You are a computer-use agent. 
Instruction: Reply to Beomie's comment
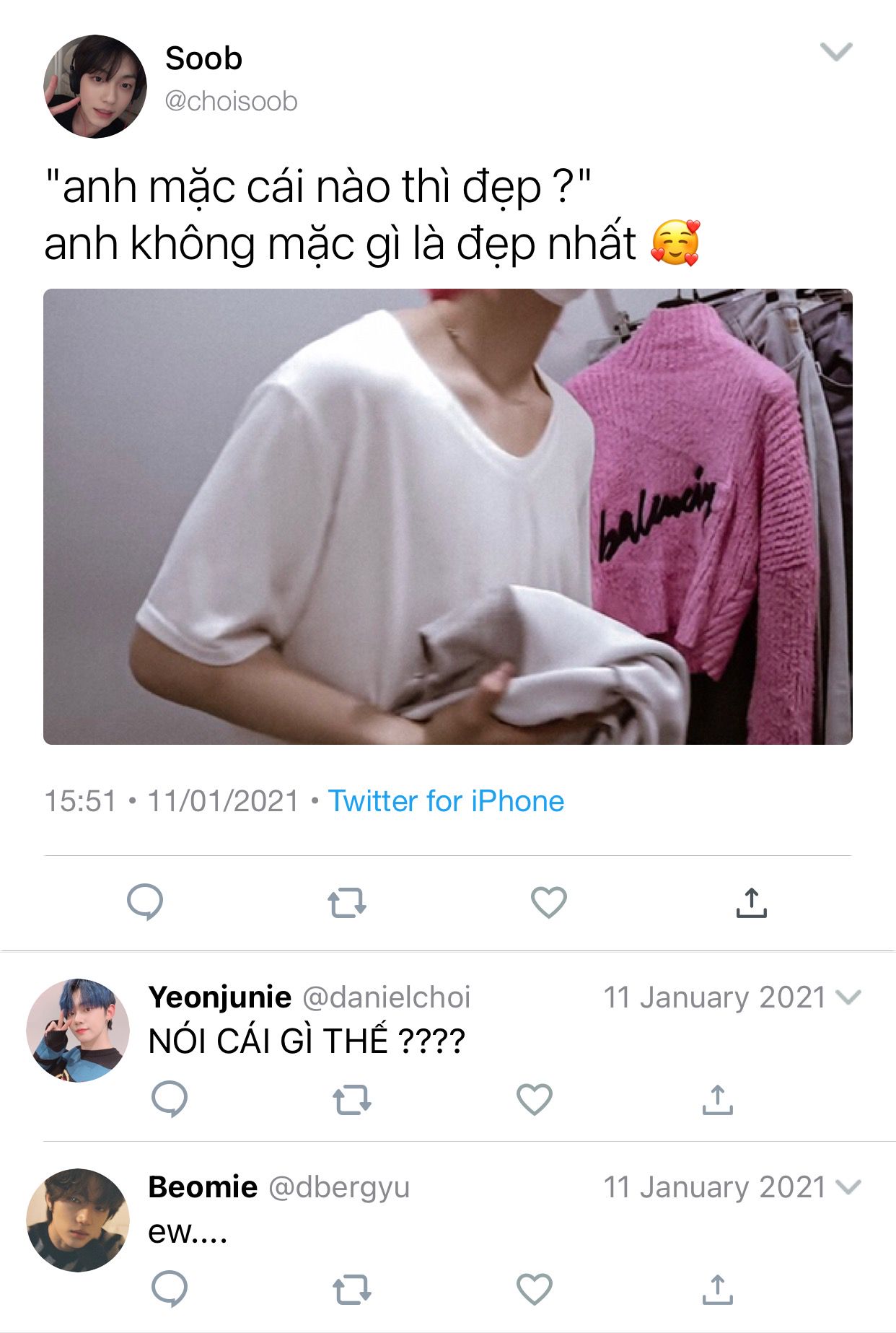point(170,1289)
